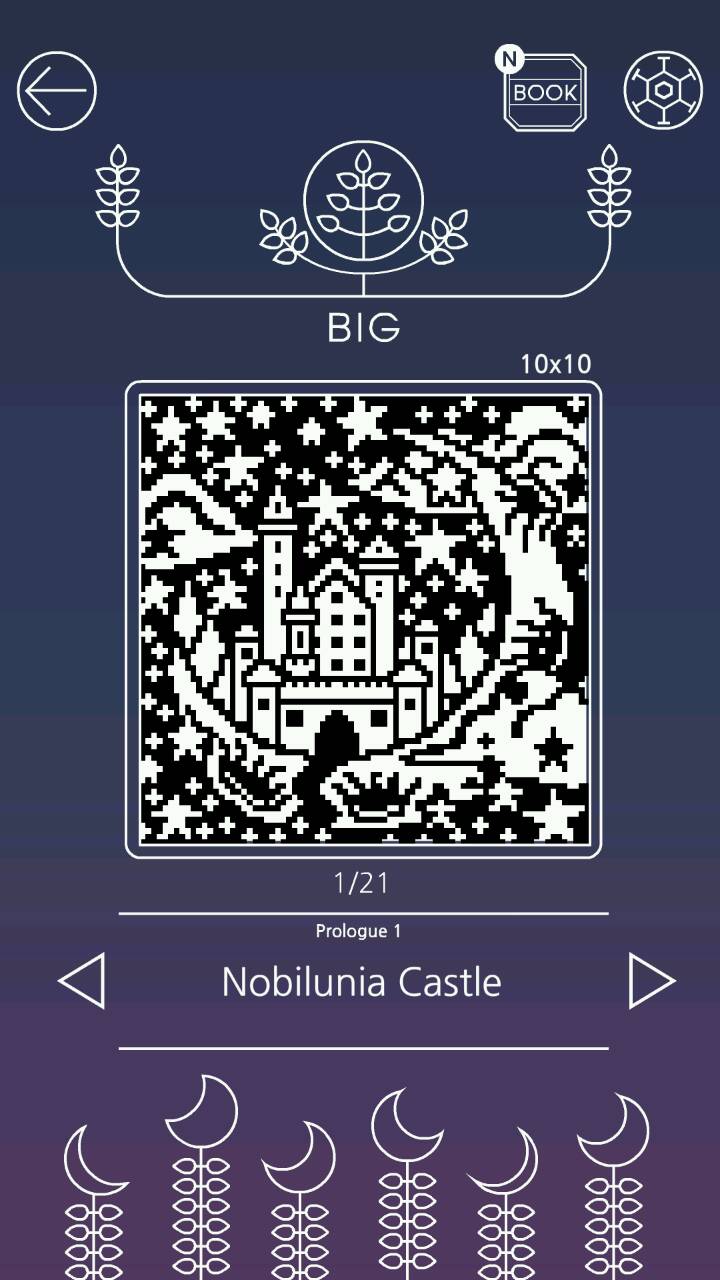Go back with the arrow icon
The image size is (720, 1280).
pyautogui.click(x=57, y=91)
